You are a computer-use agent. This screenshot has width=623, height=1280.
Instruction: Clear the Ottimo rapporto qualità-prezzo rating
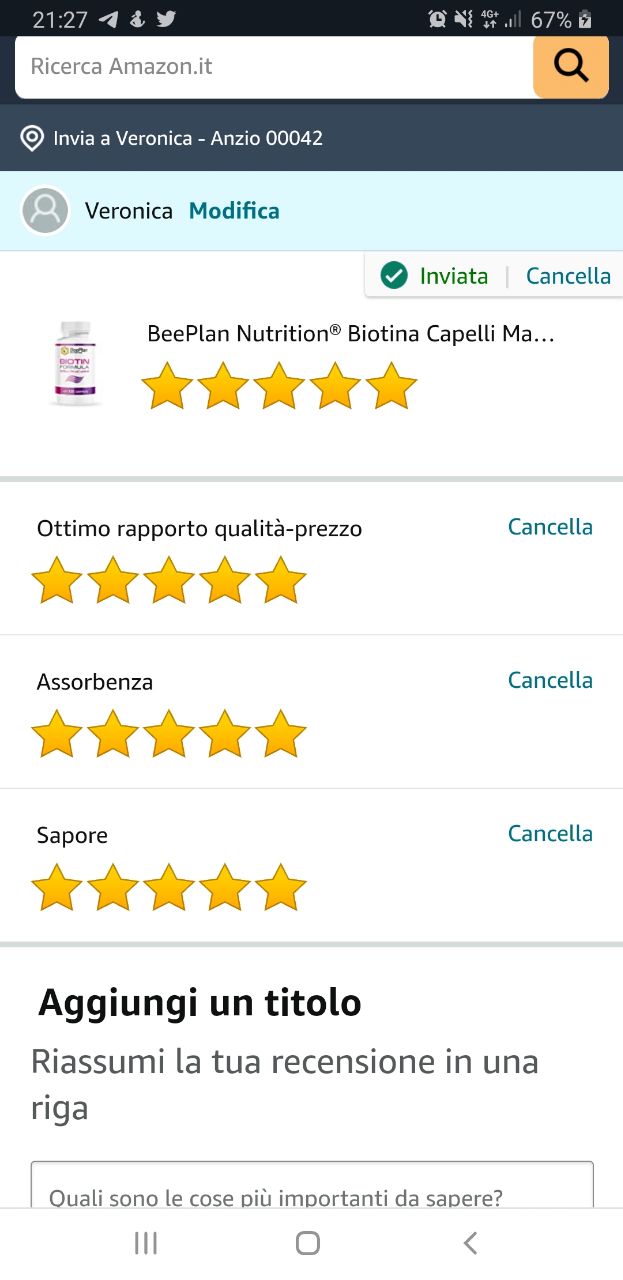click(550, 527)
